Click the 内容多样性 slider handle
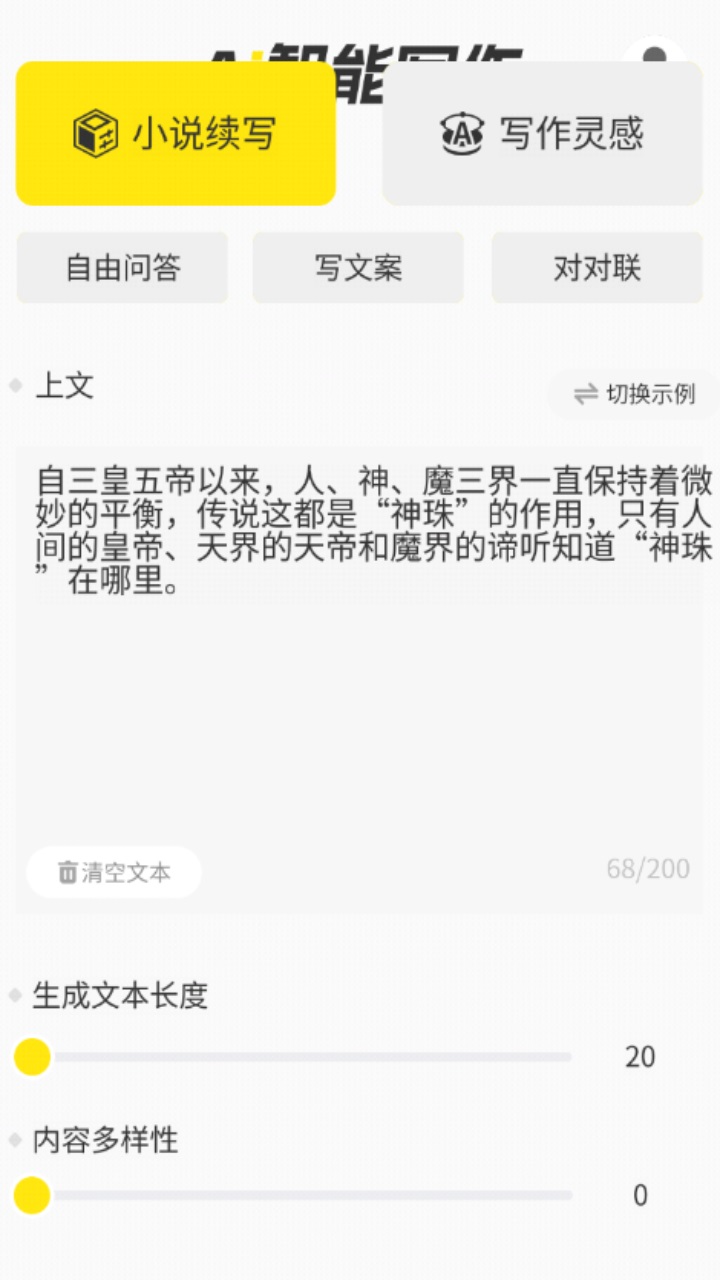The image size is (720, 1280). pyautogui.click(x=31, y=1197)
